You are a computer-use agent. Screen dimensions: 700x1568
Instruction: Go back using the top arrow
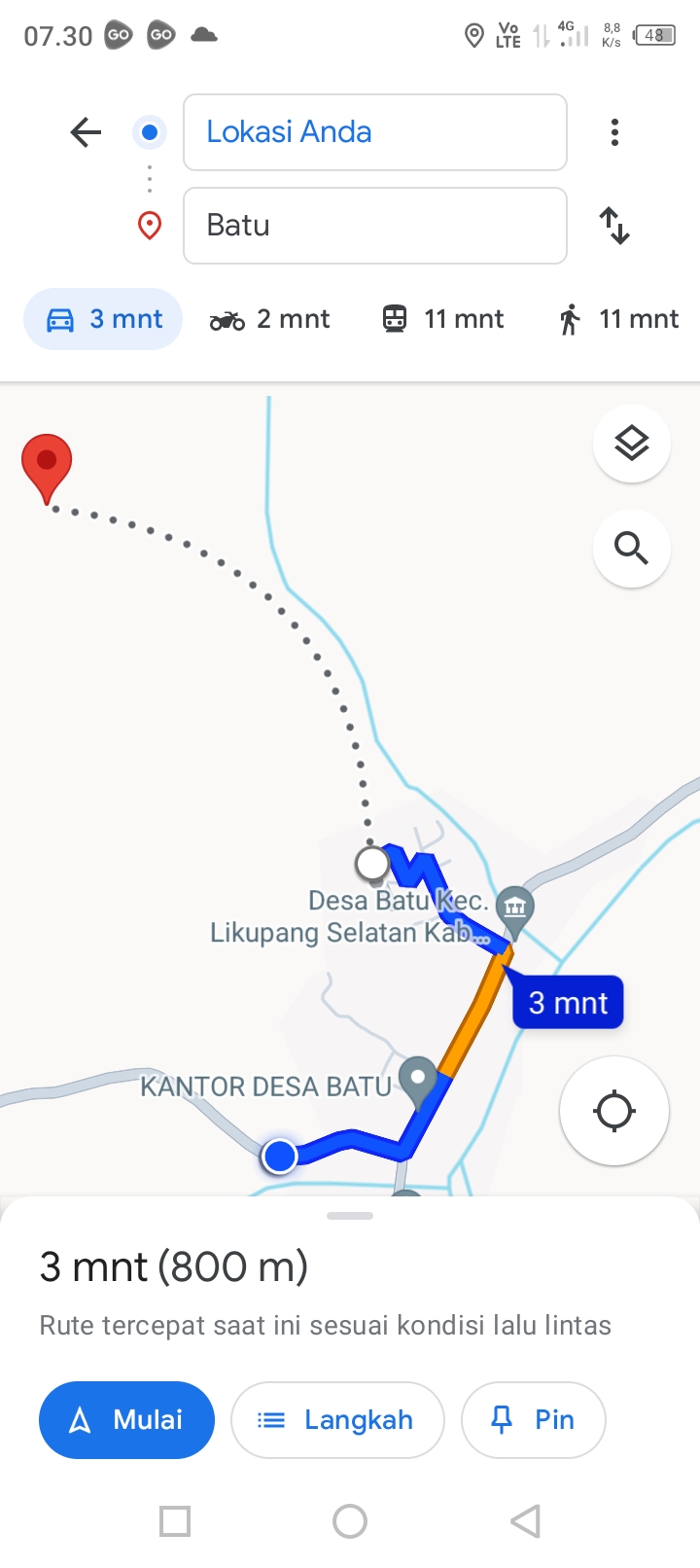pos(86,132)
